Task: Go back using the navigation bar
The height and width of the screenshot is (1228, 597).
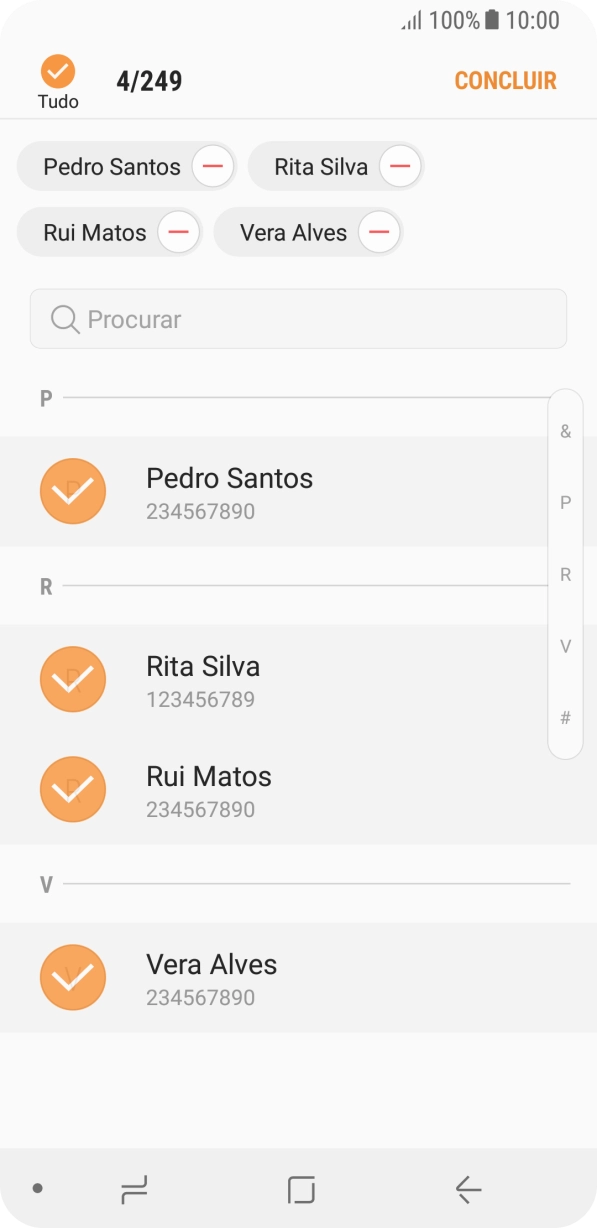Action: coord(468,1189)
